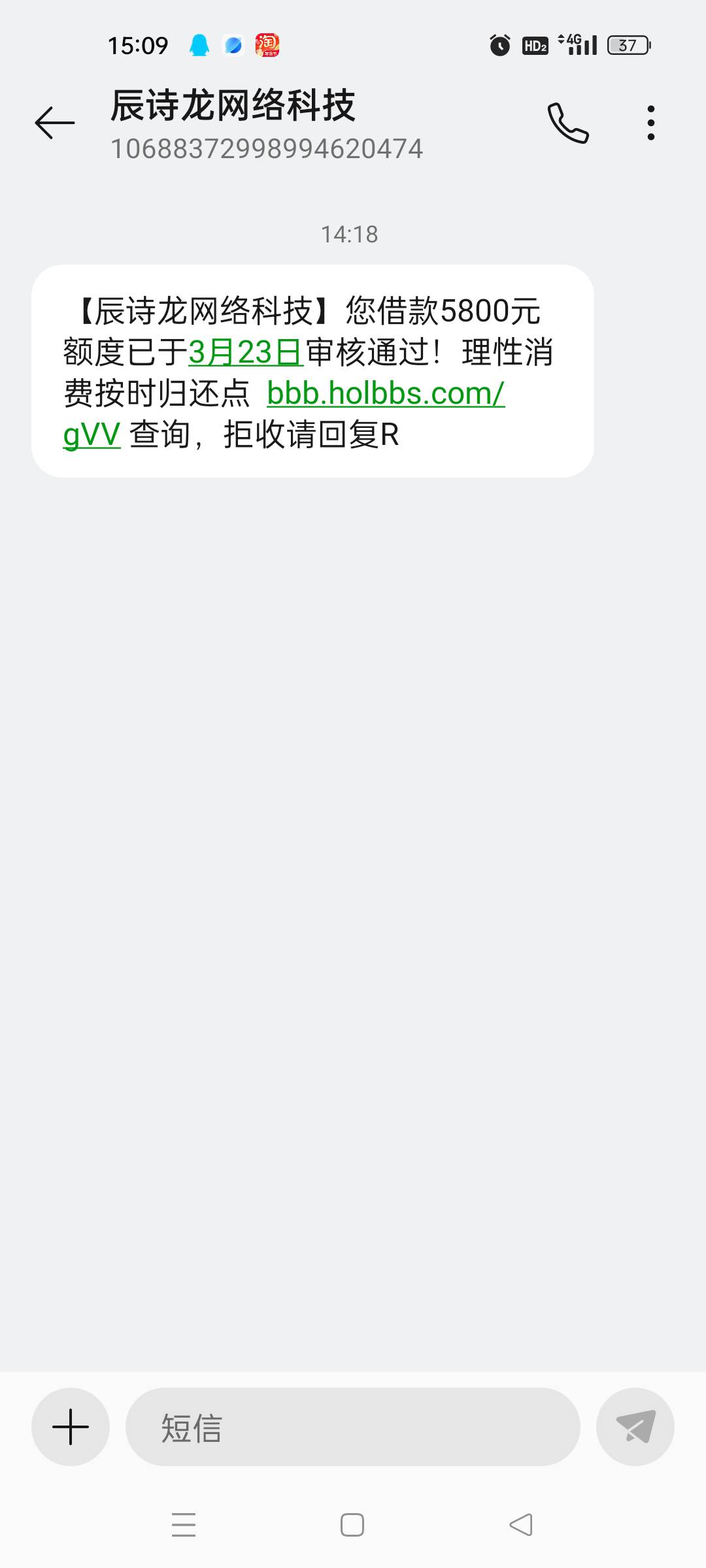Call the sender with the phone icon
This screenshot has width=706, height=1568.
coord(568,123)
